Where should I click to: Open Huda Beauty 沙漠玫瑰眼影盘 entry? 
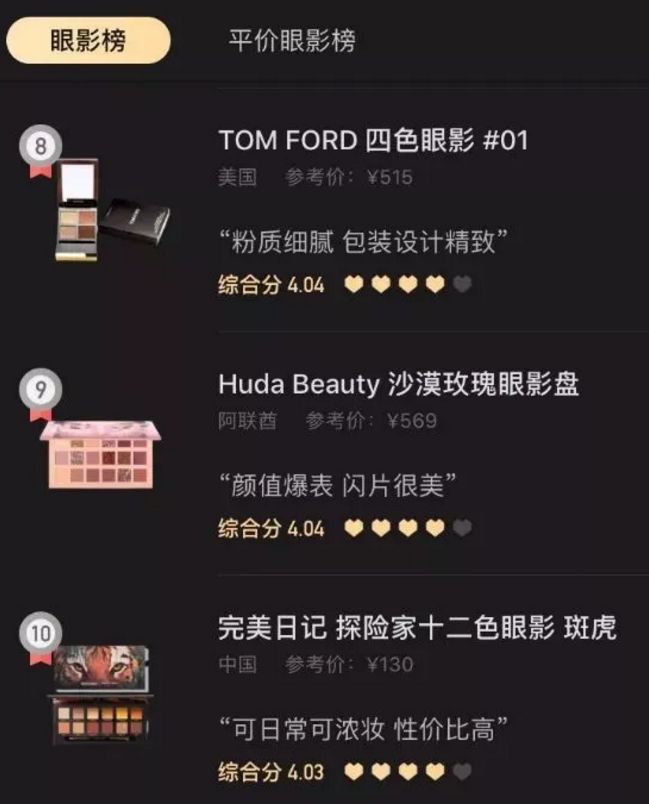398,384
